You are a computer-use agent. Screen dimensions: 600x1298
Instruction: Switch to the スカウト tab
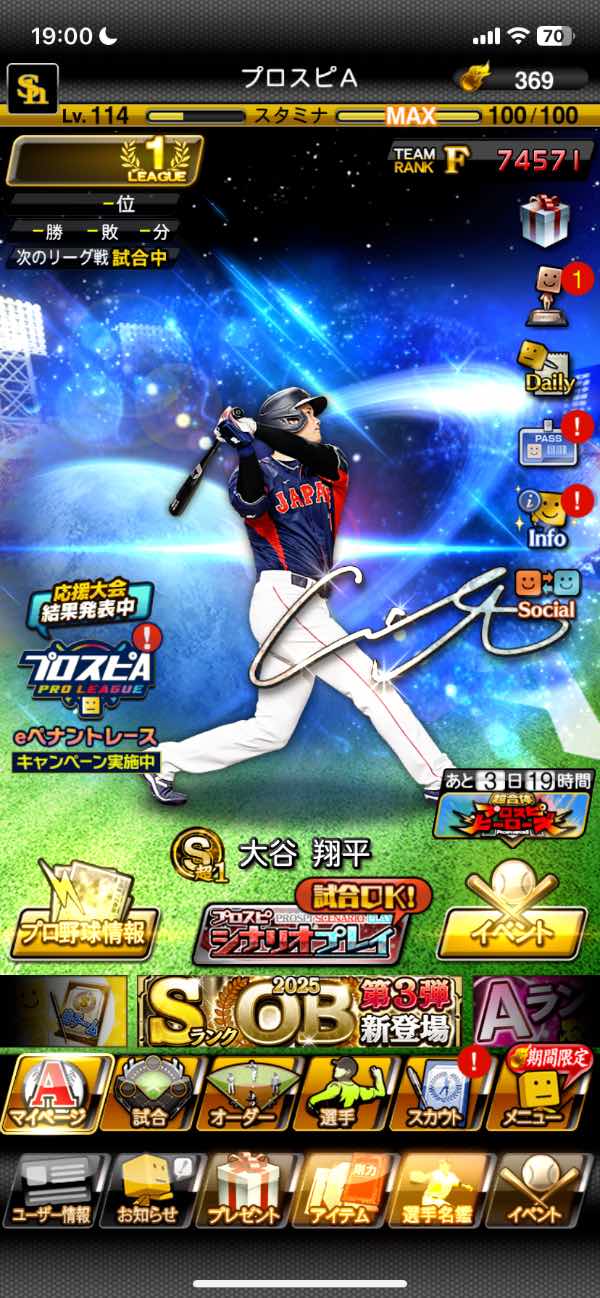click(x=444, y=1093)
